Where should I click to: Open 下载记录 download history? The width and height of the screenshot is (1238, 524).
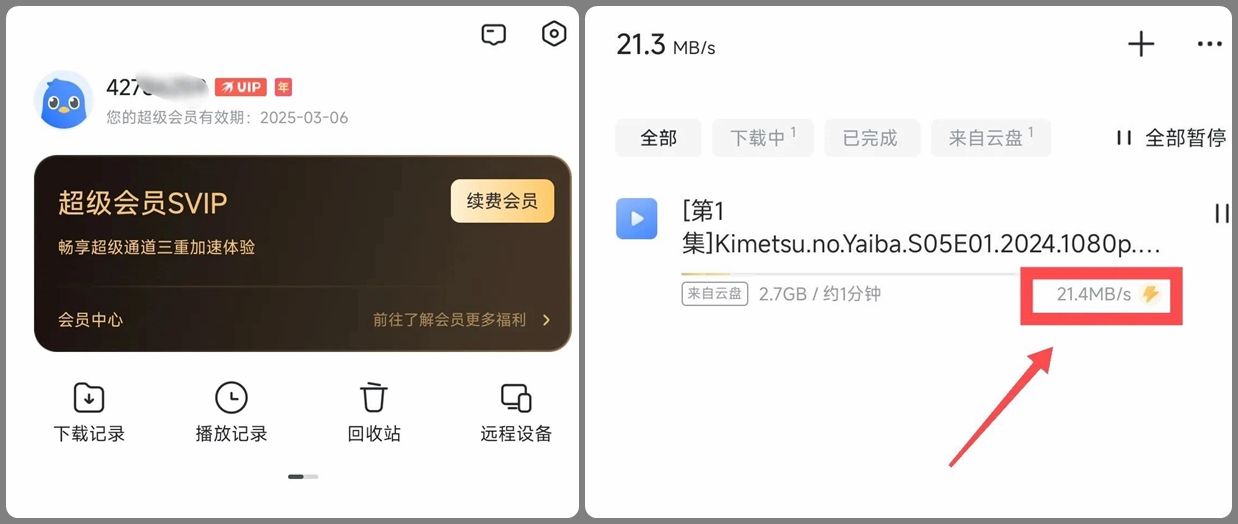point(89,412)
